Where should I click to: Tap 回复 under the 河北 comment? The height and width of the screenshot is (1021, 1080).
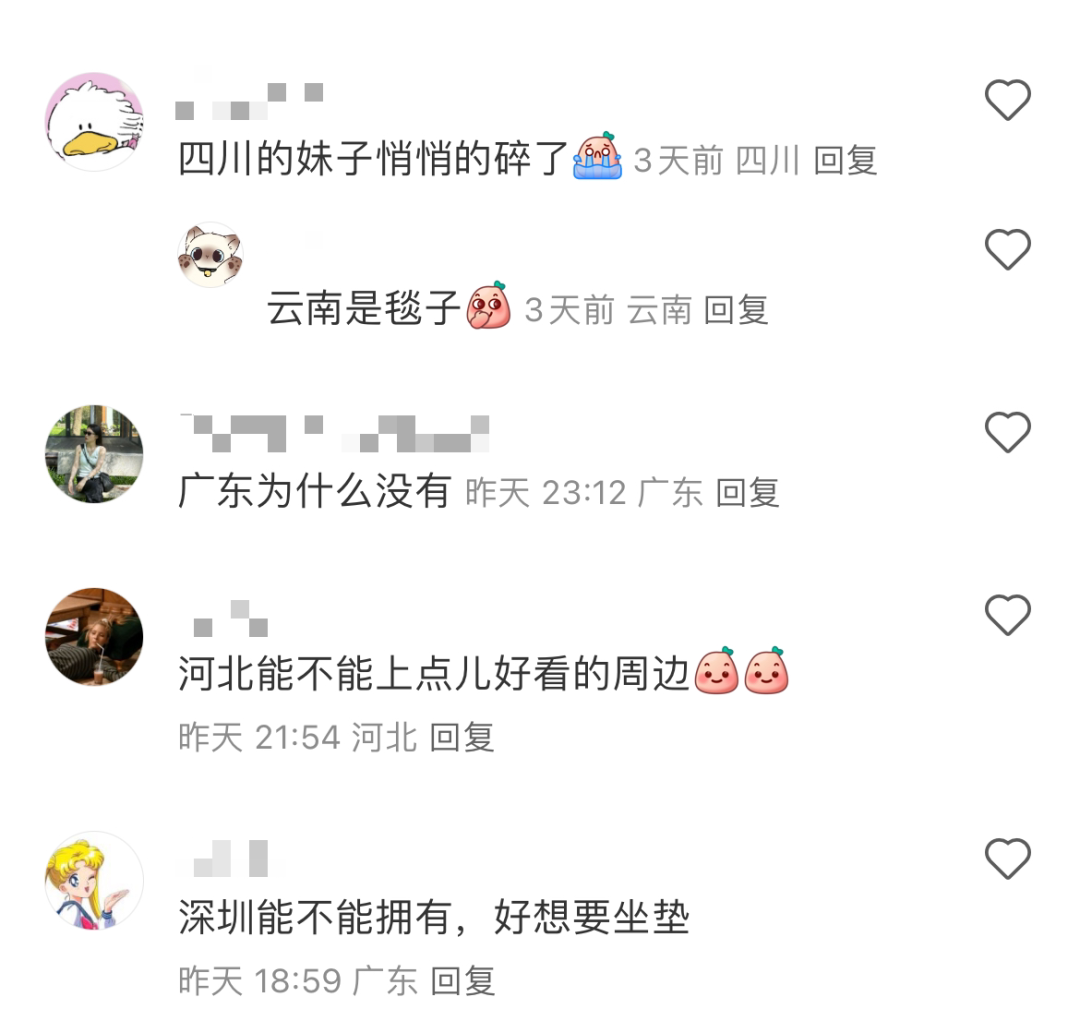coord(462,738)
